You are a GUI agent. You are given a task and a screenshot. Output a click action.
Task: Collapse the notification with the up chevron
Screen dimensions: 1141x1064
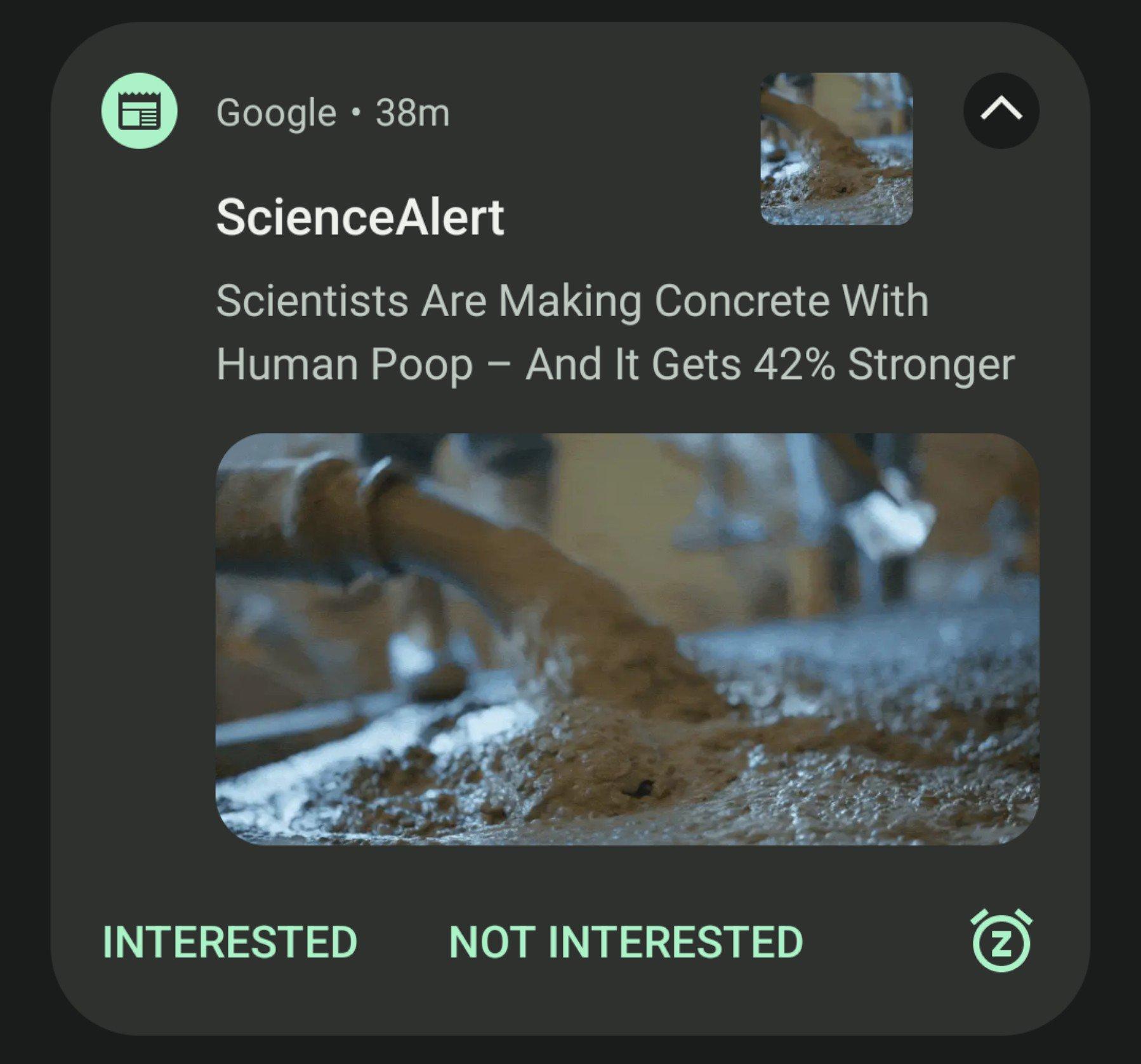click(1001, 111)
